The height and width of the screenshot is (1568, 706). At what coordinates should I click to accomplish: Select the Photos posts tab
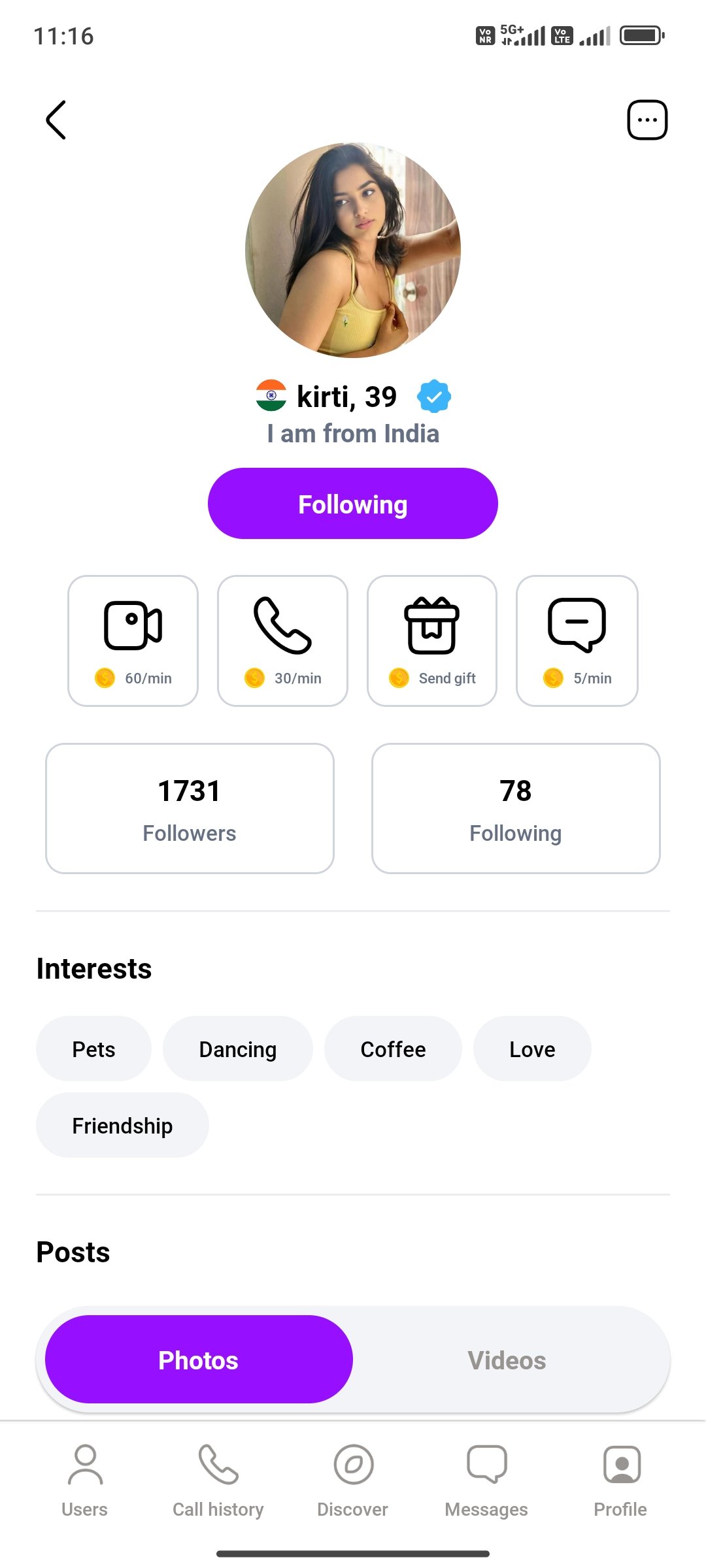199,1359
